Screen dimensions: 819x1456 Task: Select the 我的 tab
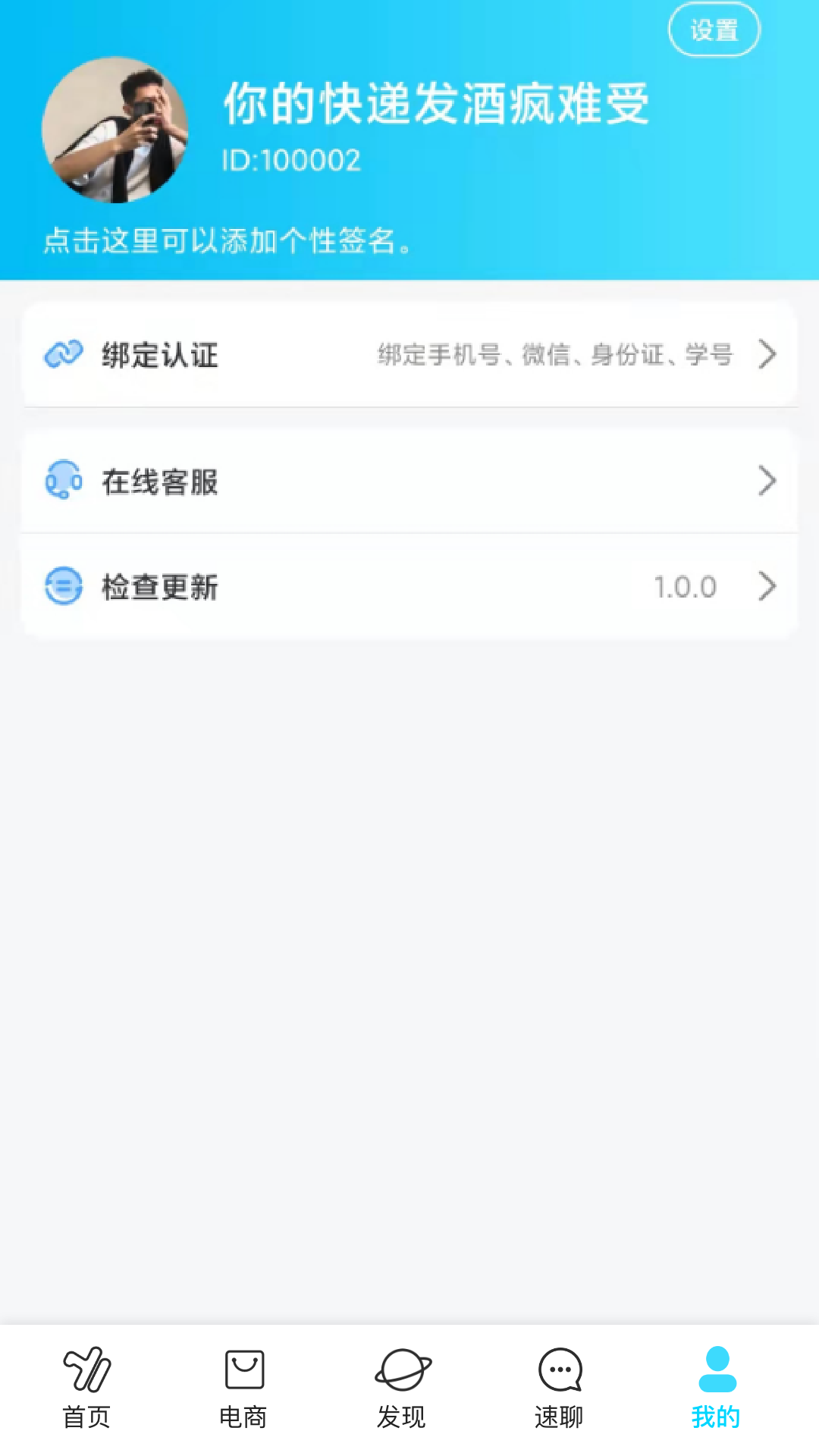tap(716, 1388)
